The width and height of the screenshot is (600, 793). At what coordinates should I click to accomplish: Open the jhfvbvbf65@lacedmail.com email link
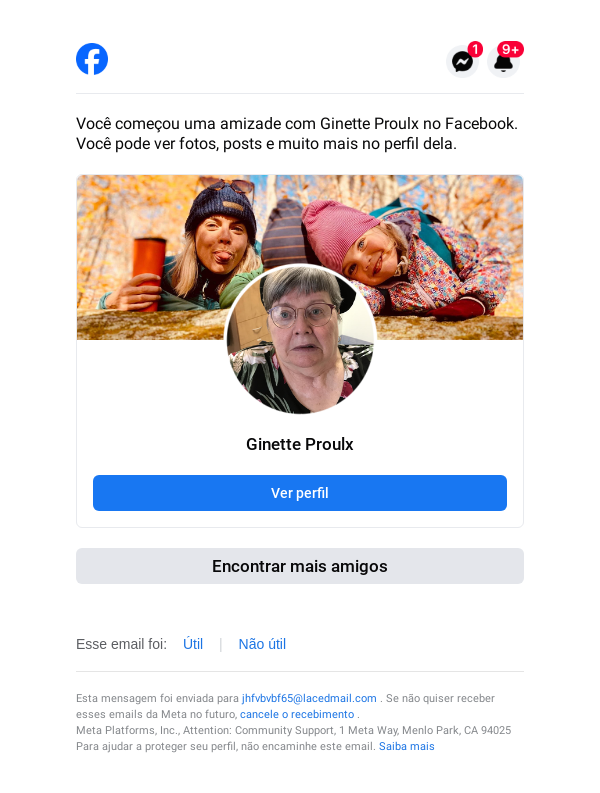tap(309, 698)
